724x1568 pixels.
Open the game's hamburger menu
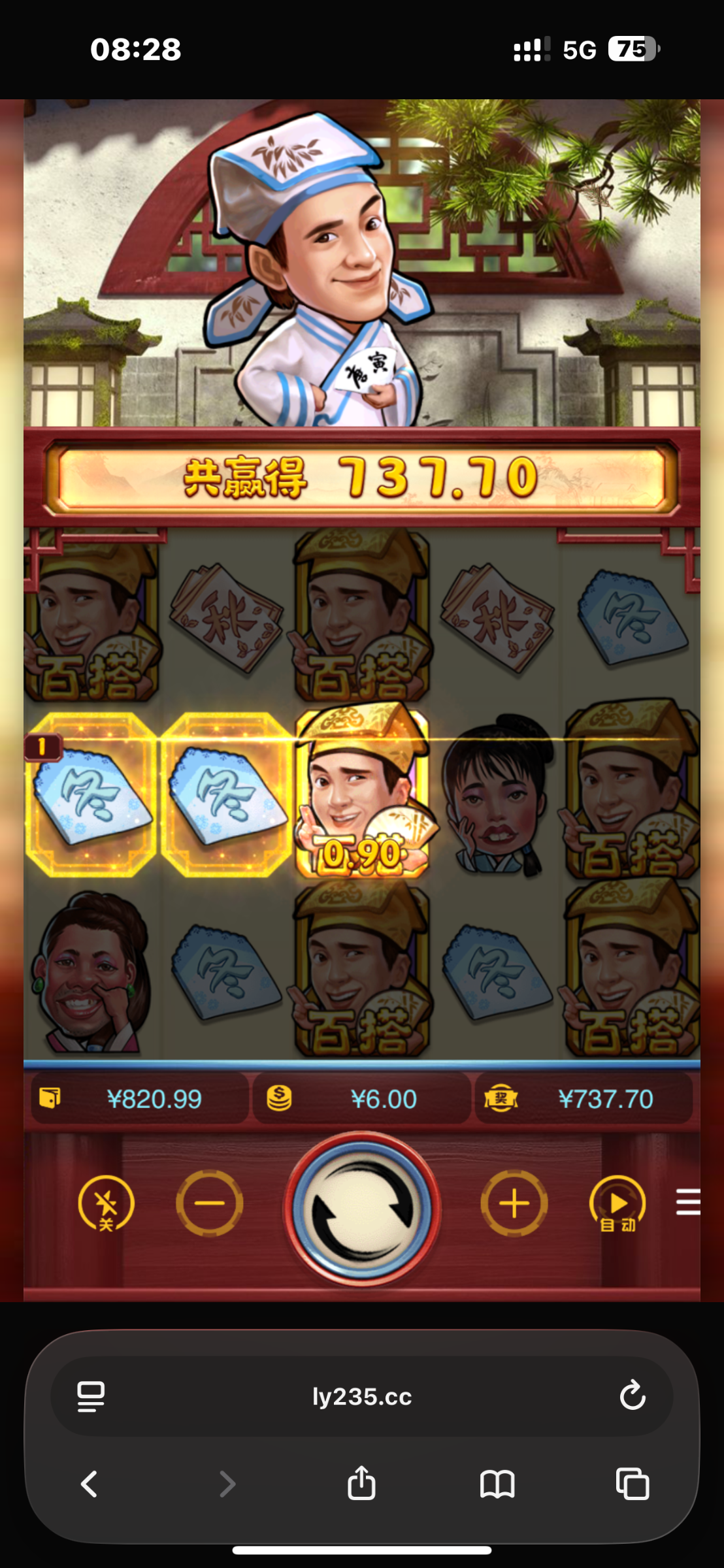(x=687, y=1202)
